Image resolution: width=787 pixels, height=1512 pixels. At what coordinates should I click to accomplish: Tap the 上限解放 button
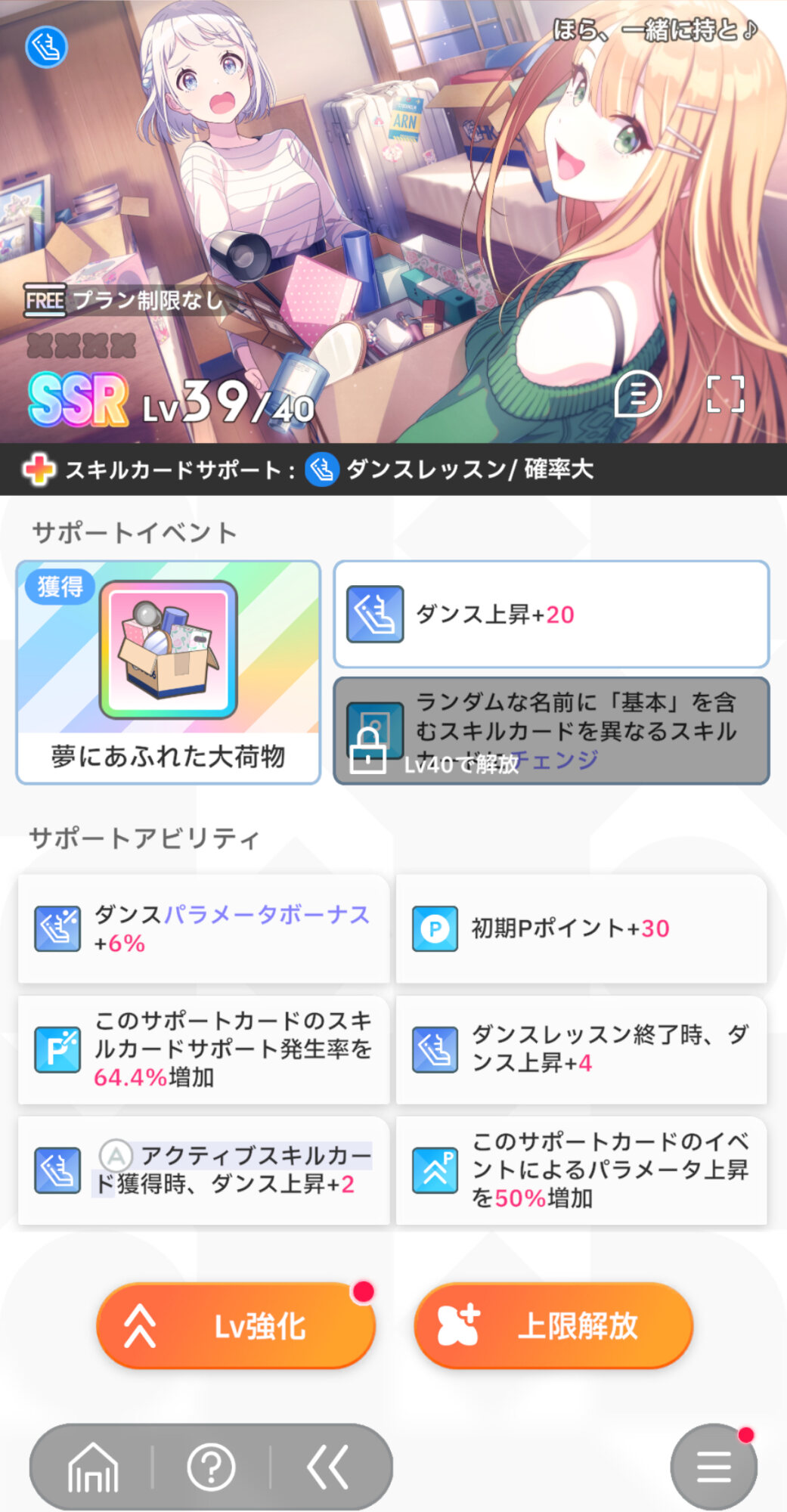point(553,1325)
